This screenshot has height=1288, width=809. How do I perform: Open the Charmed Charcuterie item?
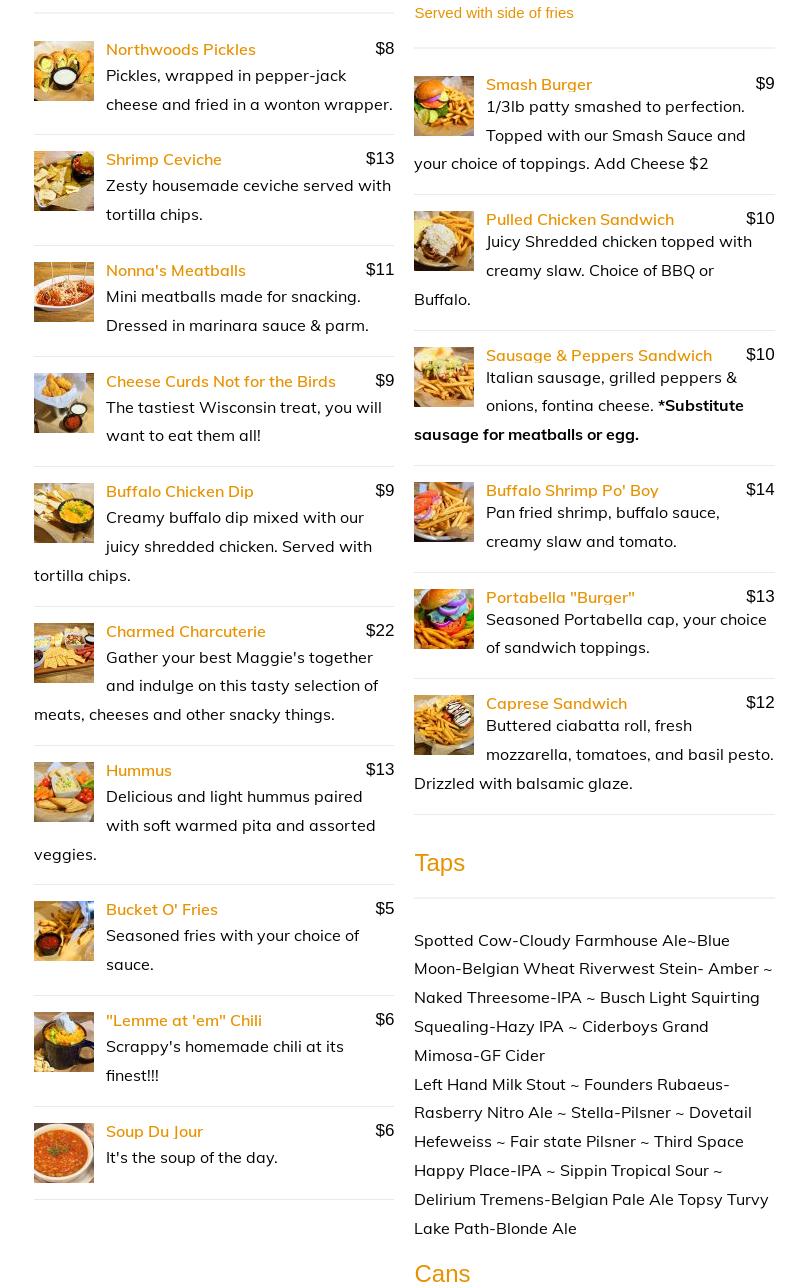[x=185, y=631]
